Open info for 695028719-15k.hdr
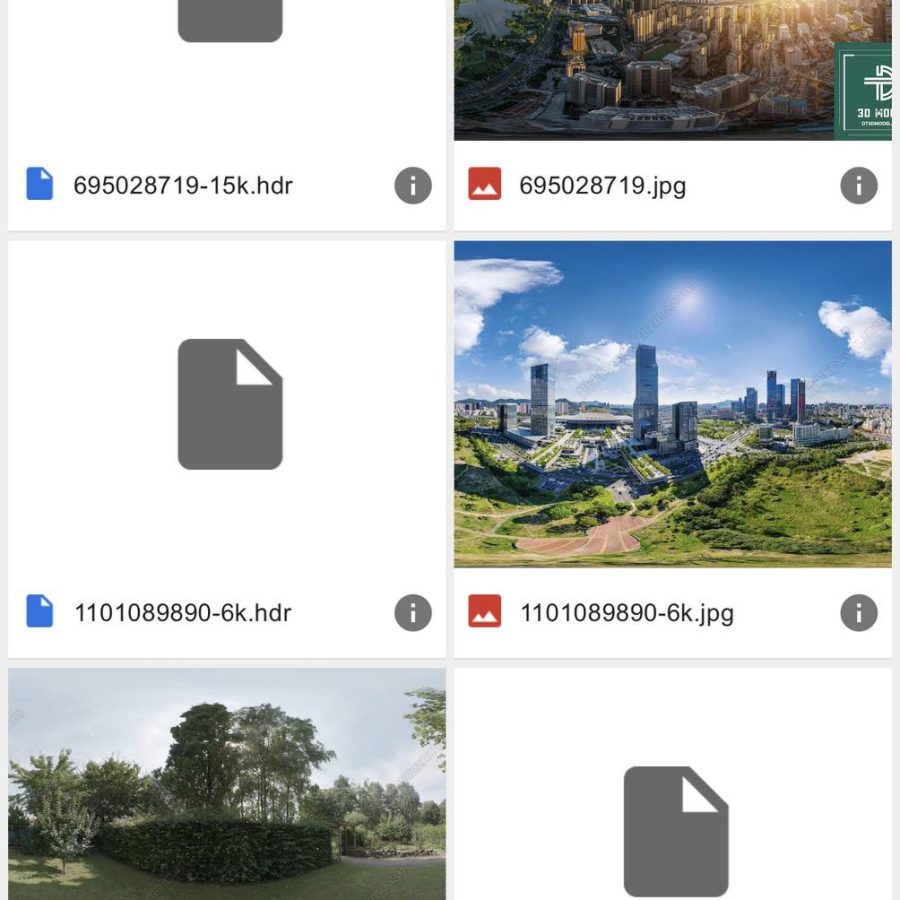The image size is (900, 900). pos(412,185)
